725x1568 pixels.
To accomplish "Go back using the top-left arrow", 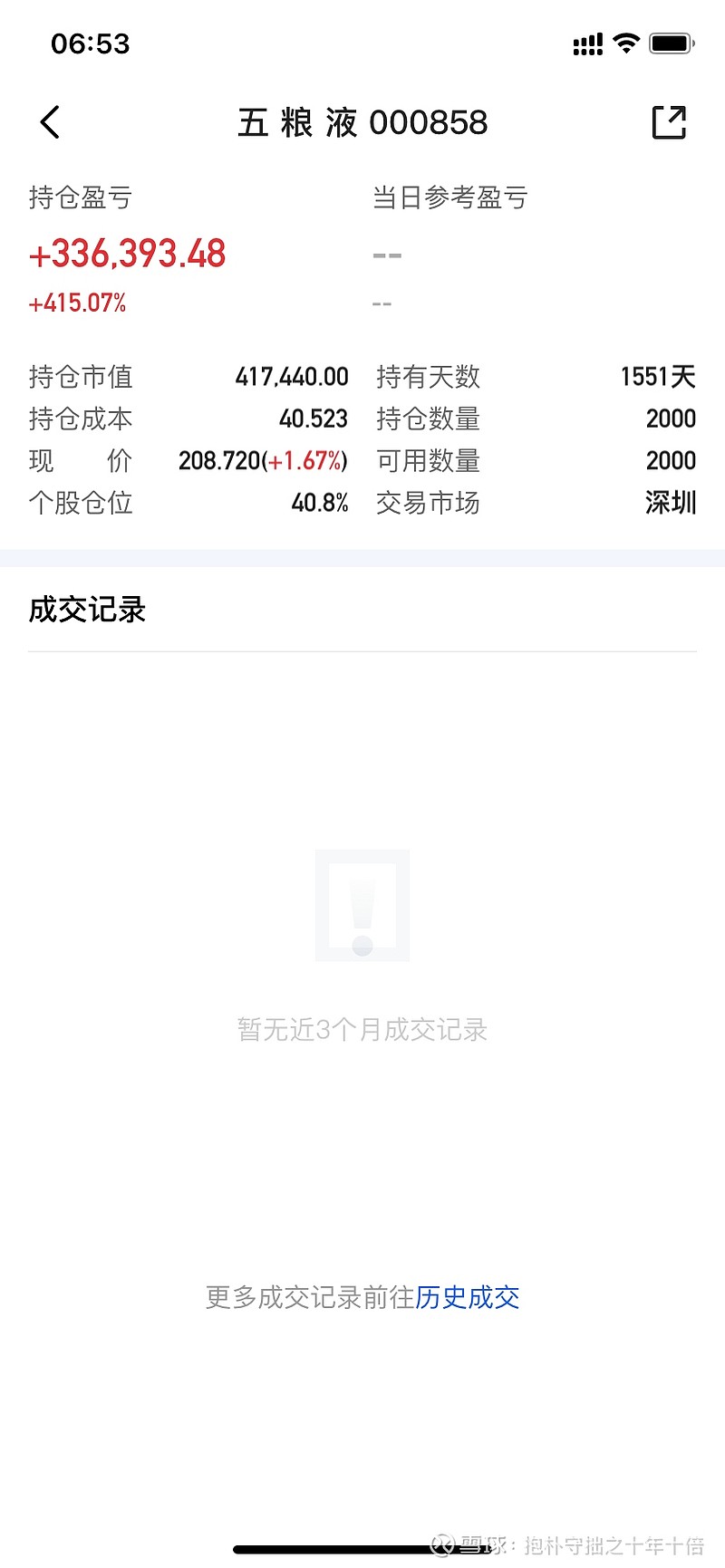I will (x=50, y=122).
